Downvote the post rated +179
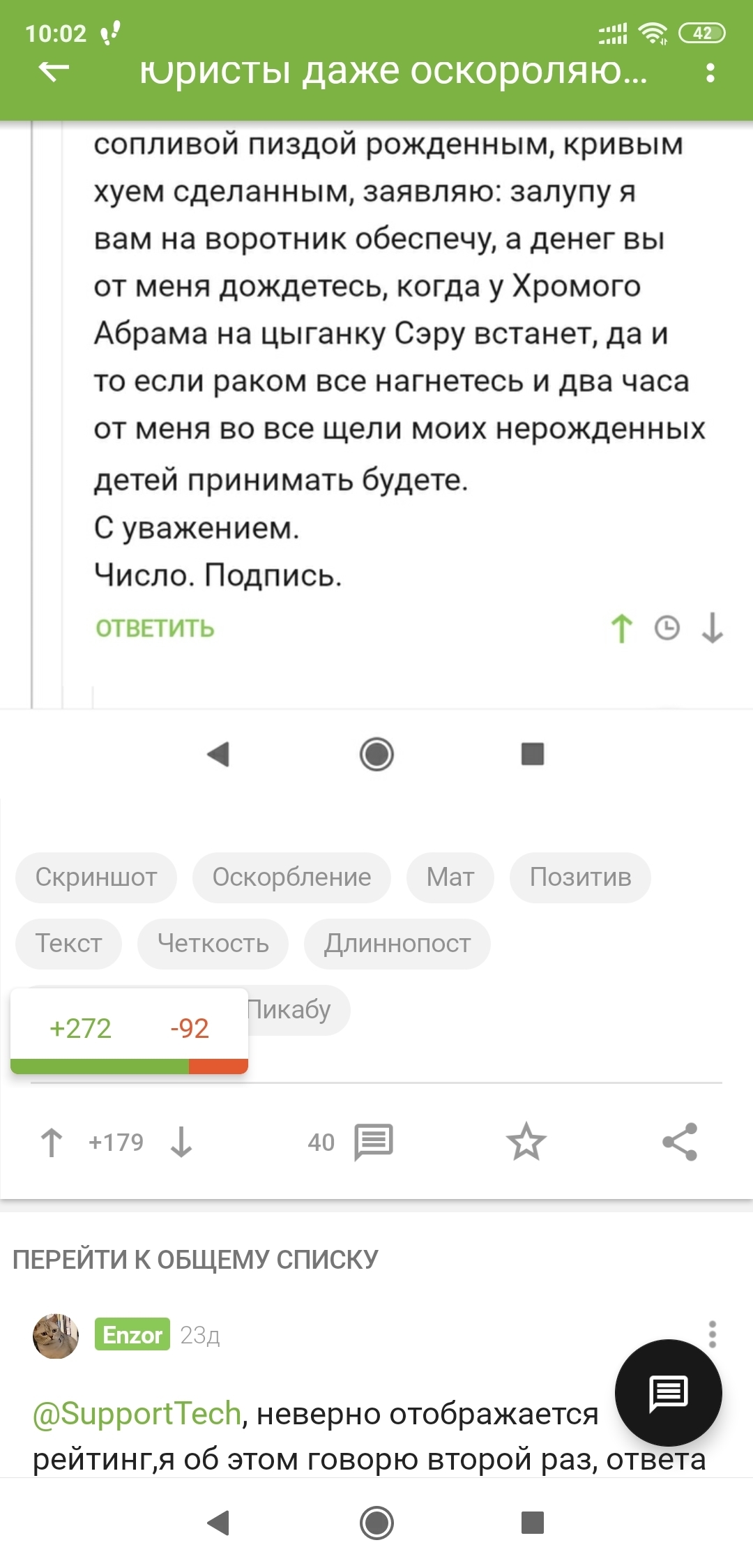 [x=181, y=1143]
